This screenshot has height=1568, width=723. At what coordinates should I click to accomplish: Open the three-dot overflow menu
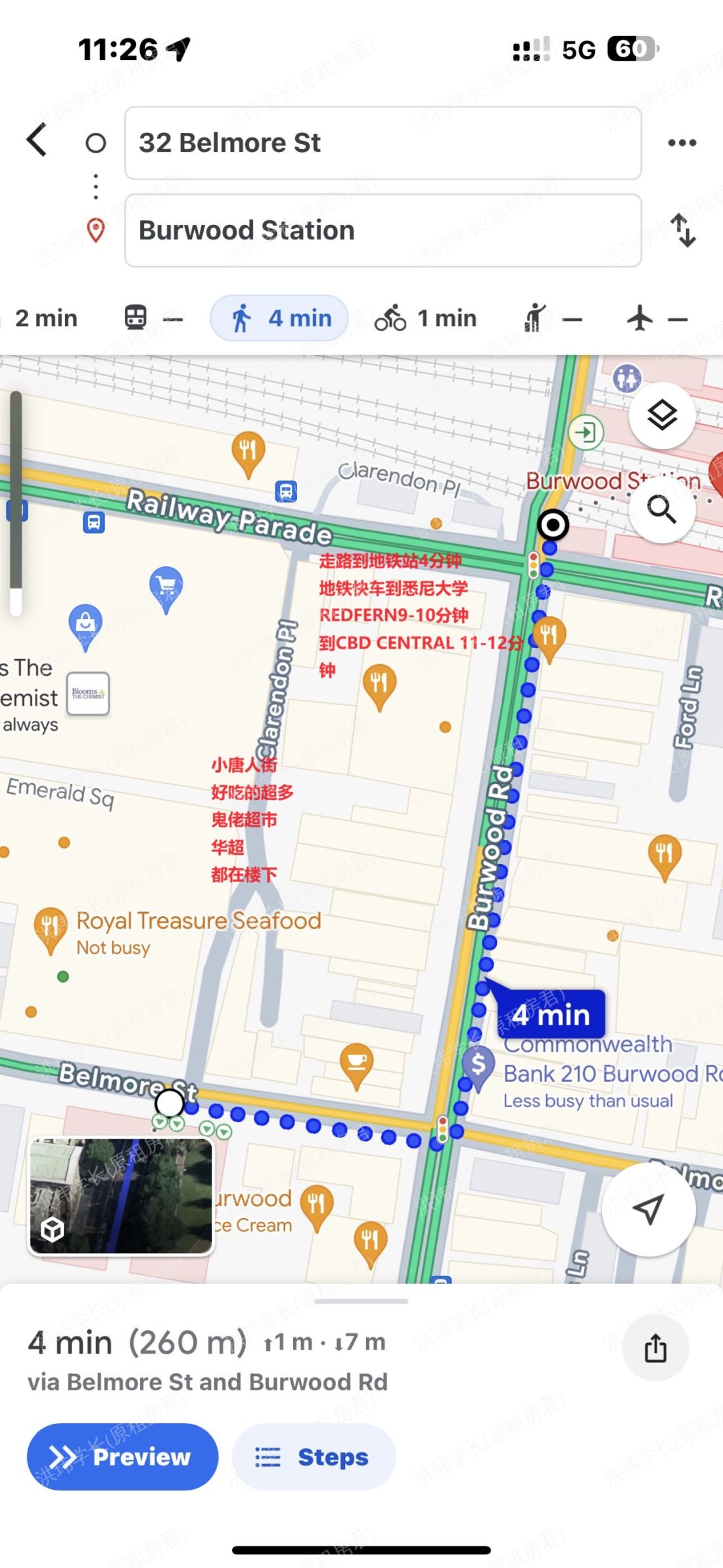tap(682, 143)
